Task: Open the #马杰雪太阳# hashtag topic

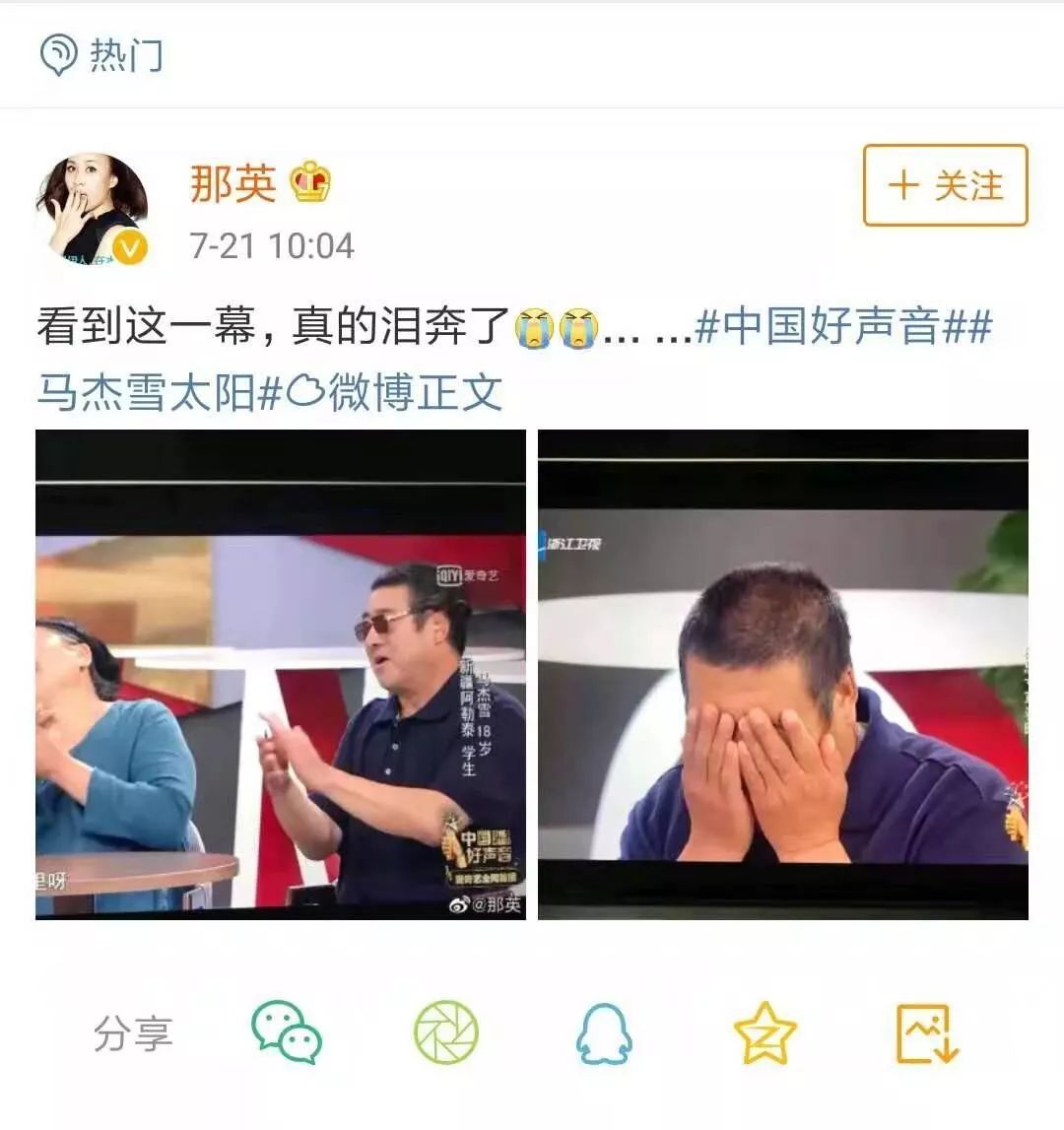Action: [x=158, y=392]
